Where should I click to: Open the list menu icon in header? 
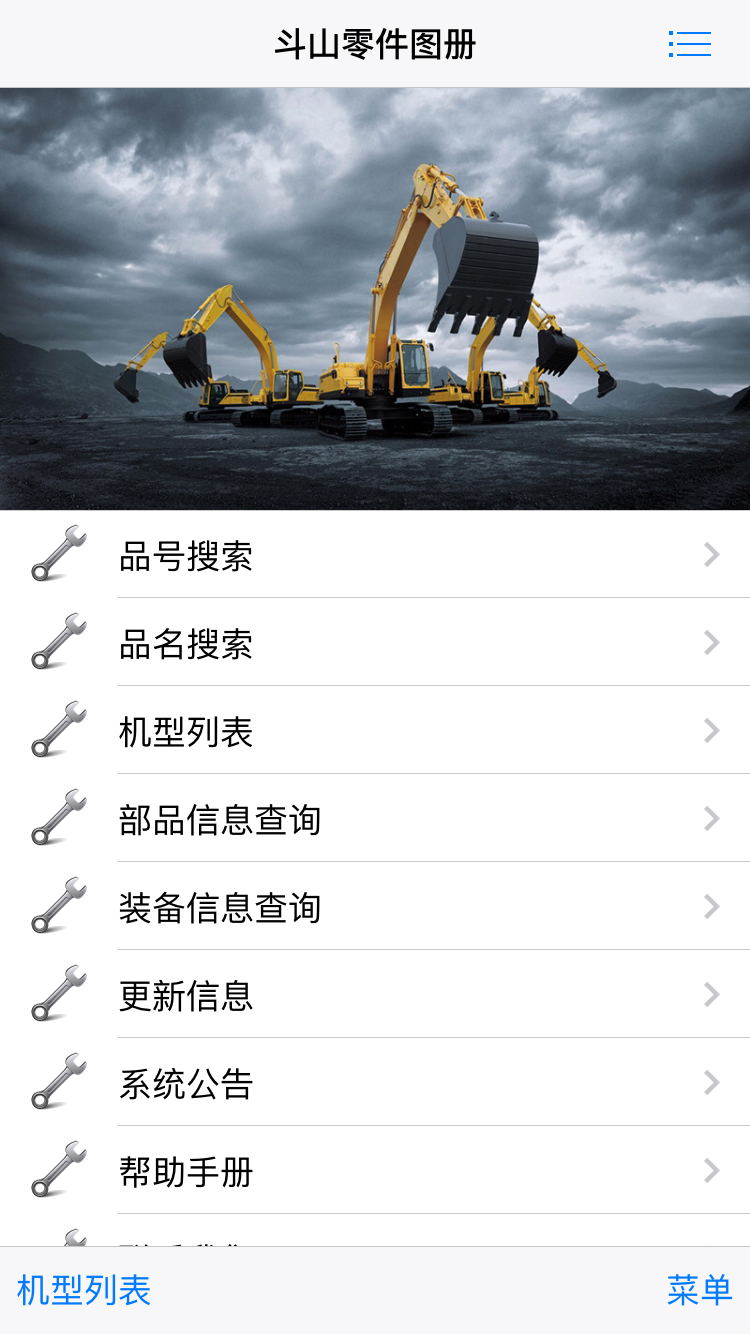tap(689, 44)
